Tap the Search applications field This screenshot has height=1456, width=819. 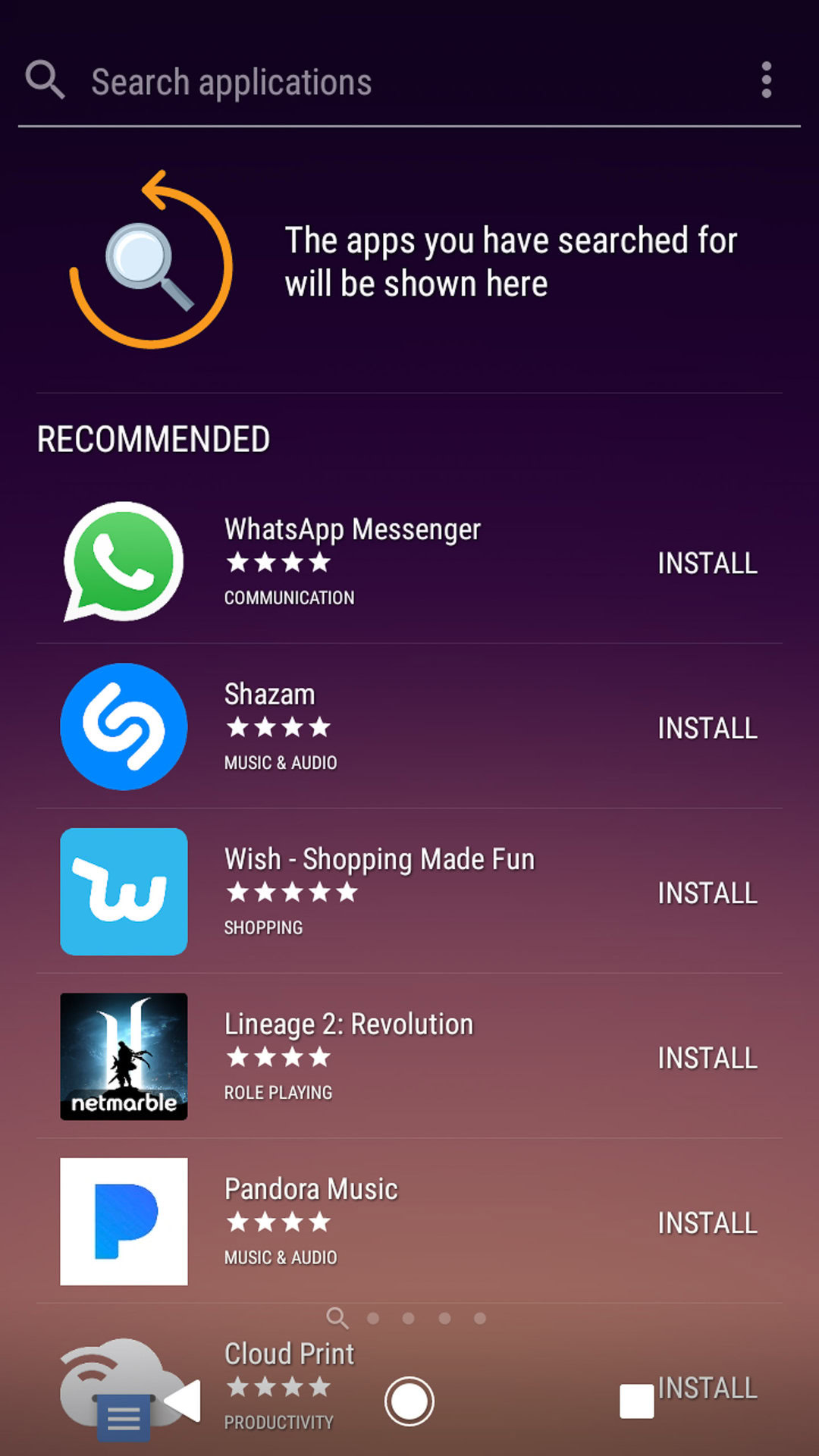click(379, 82)
